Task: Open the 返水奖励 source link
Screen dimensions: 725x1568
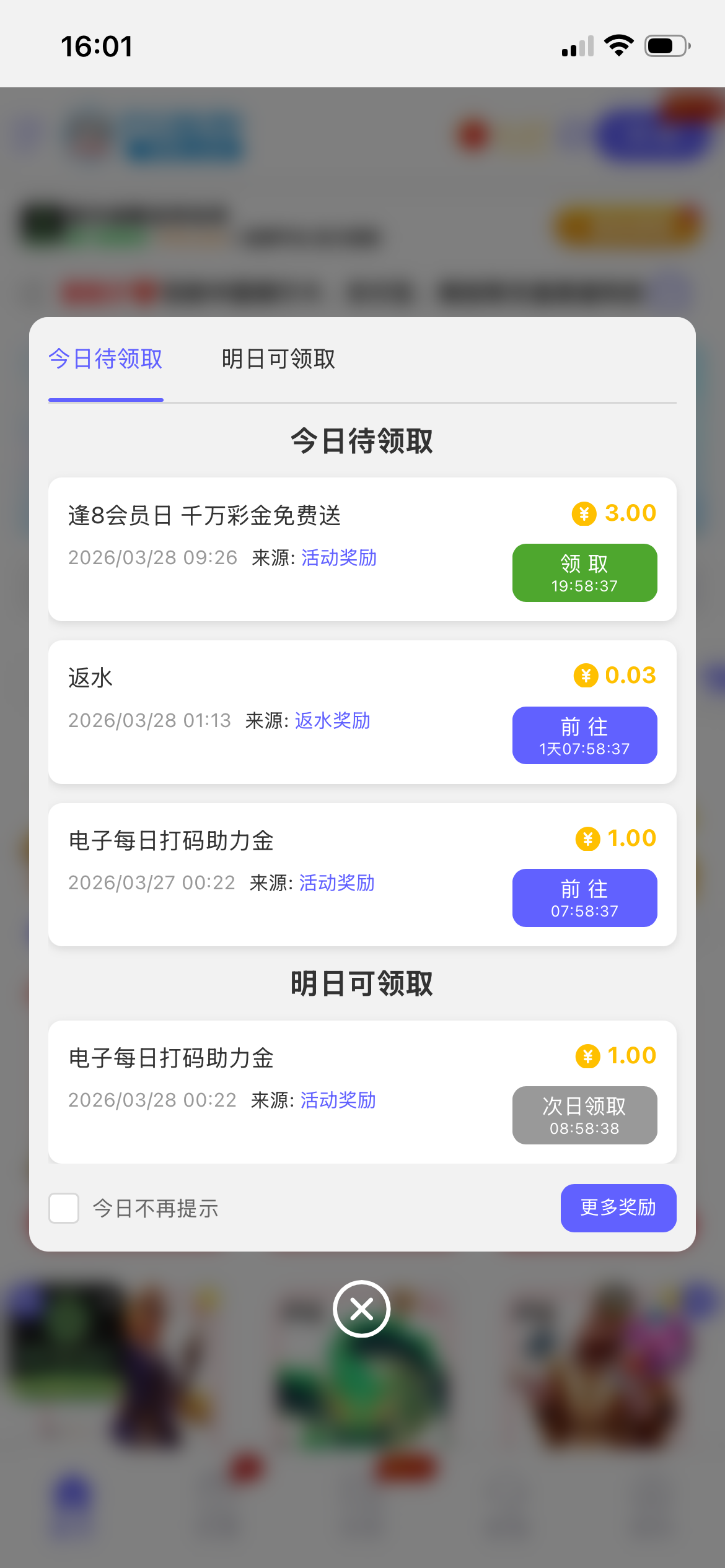Action: 332,721
